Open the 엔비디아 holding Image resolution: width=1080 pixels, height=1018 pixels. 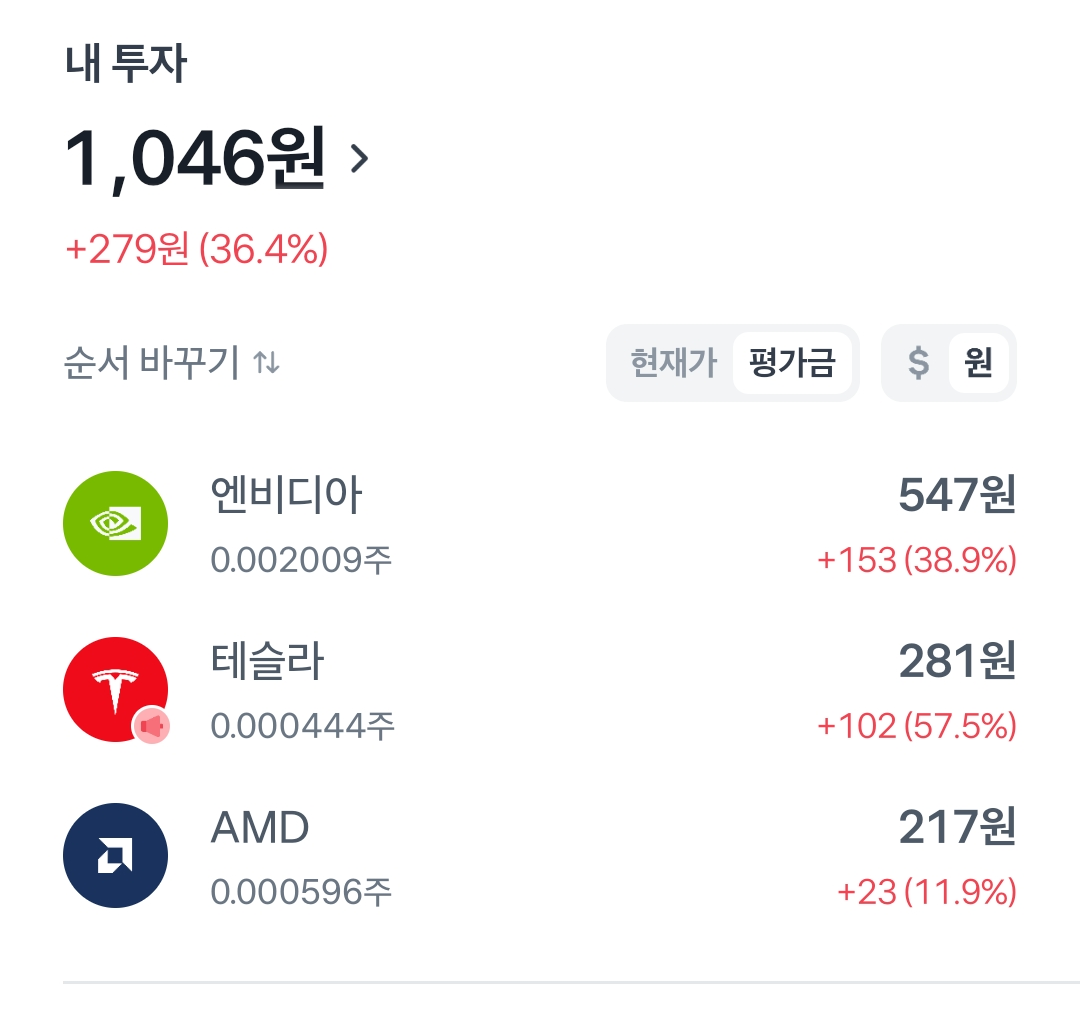pyautogui.click(x=540, y=524)
